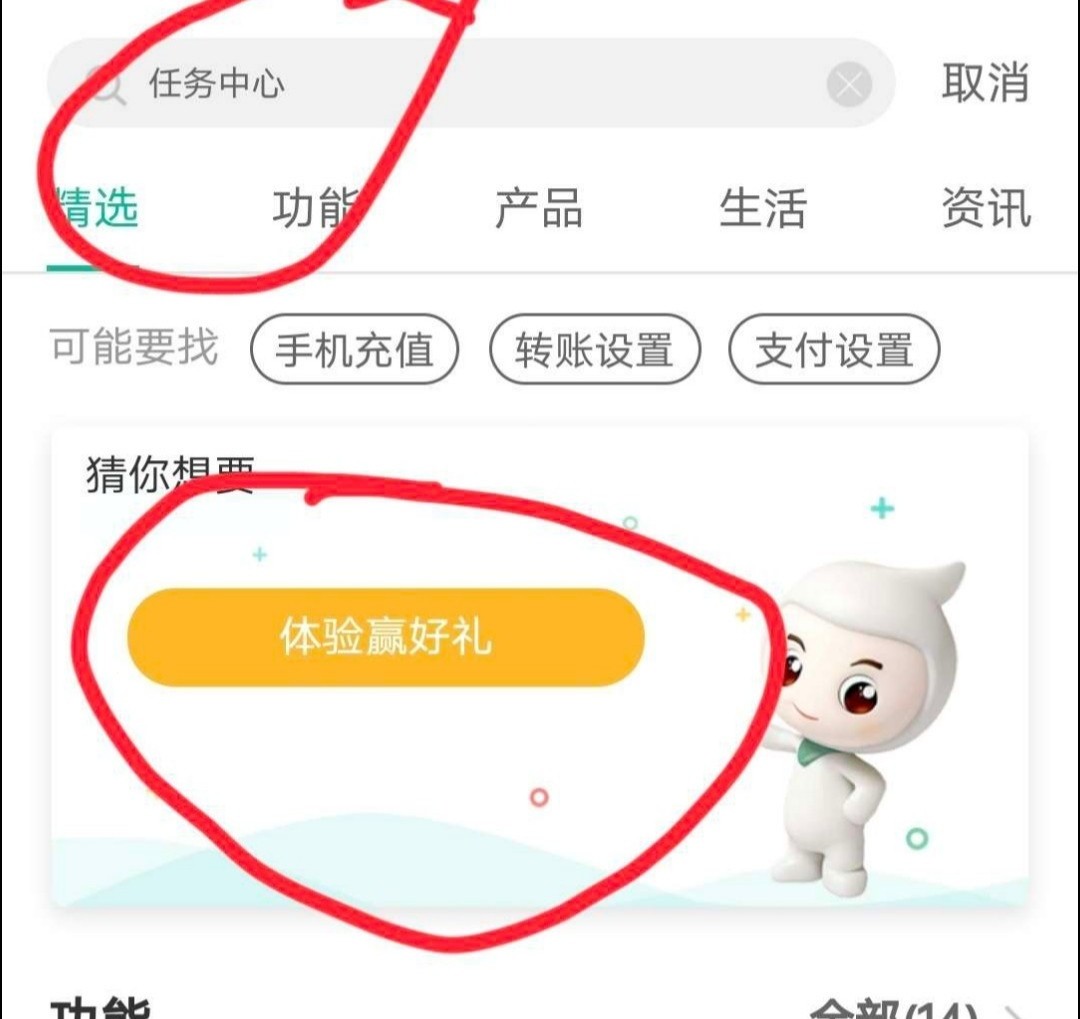The width and height of the screenshot is (1080, 1019).
Task: Tap the 体验赢好礼 button
Action: click(386, 637)
